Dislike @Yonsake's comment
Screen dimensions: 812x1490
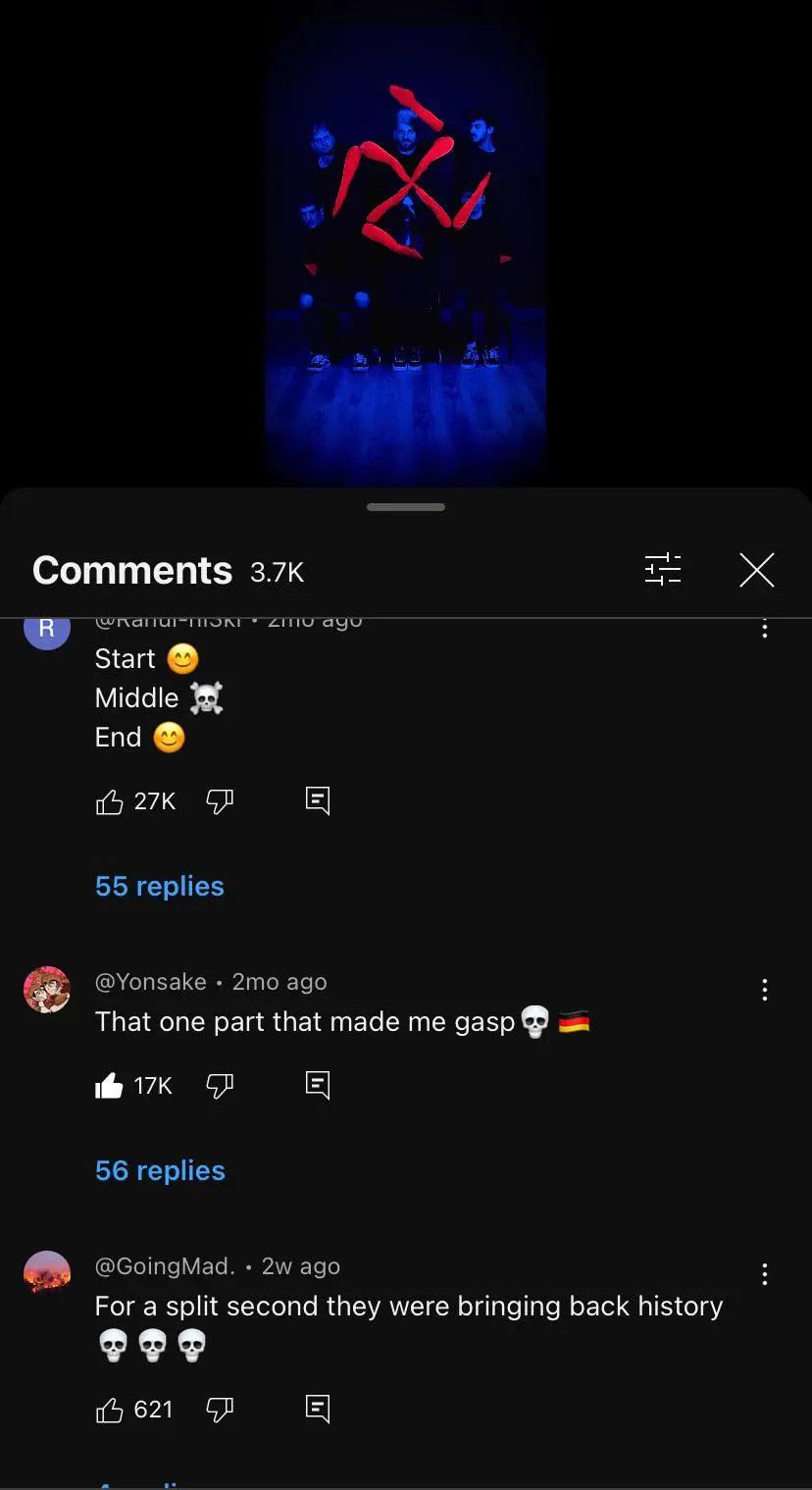pyautogui.click(x=220, y=1086)
